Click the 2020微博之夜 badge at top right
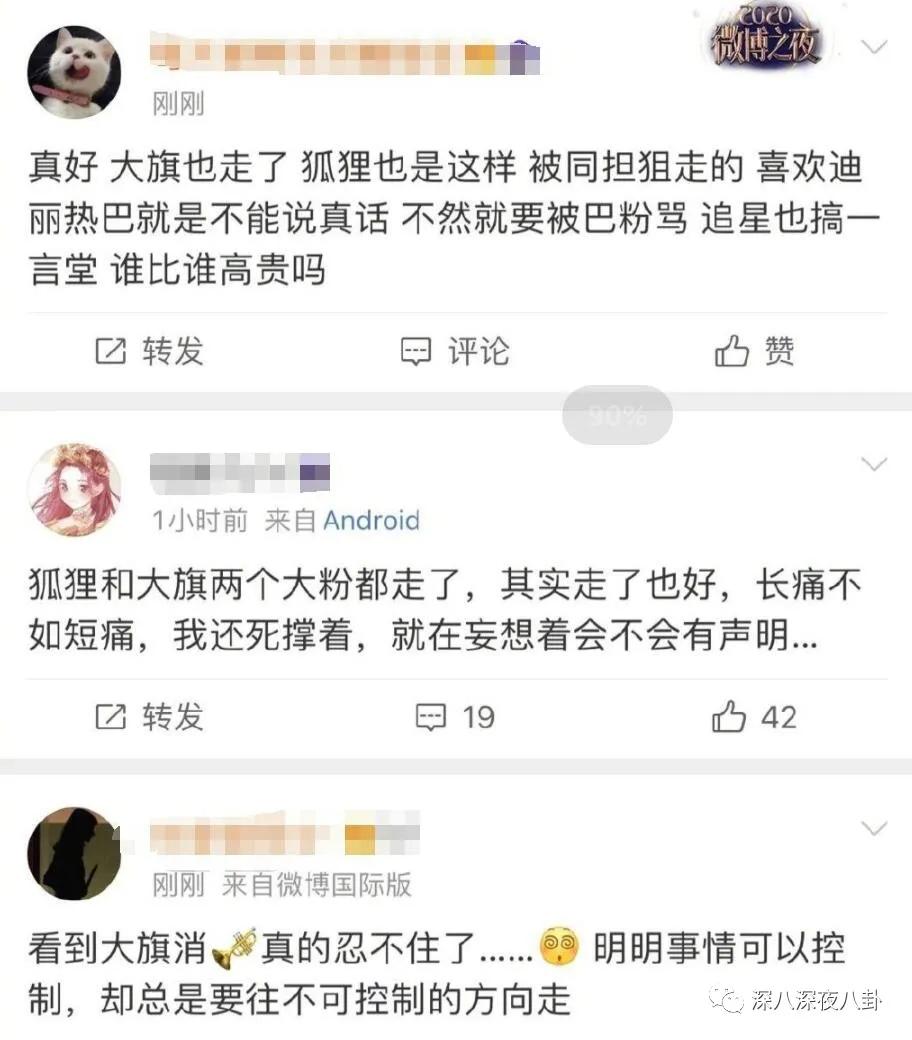This screenshot has height=1040, width=912. [x=764, y=38]
